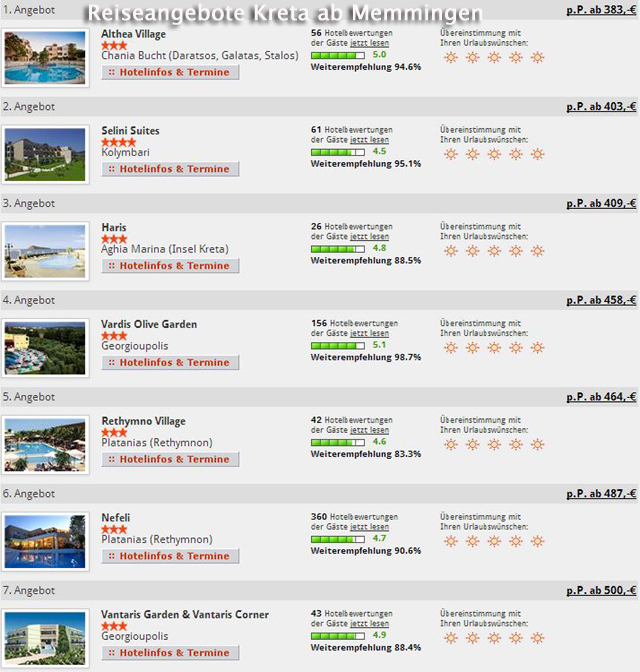Open Hotelinfos & Termine for Haris
640x672 pixels.
(170, 266)
